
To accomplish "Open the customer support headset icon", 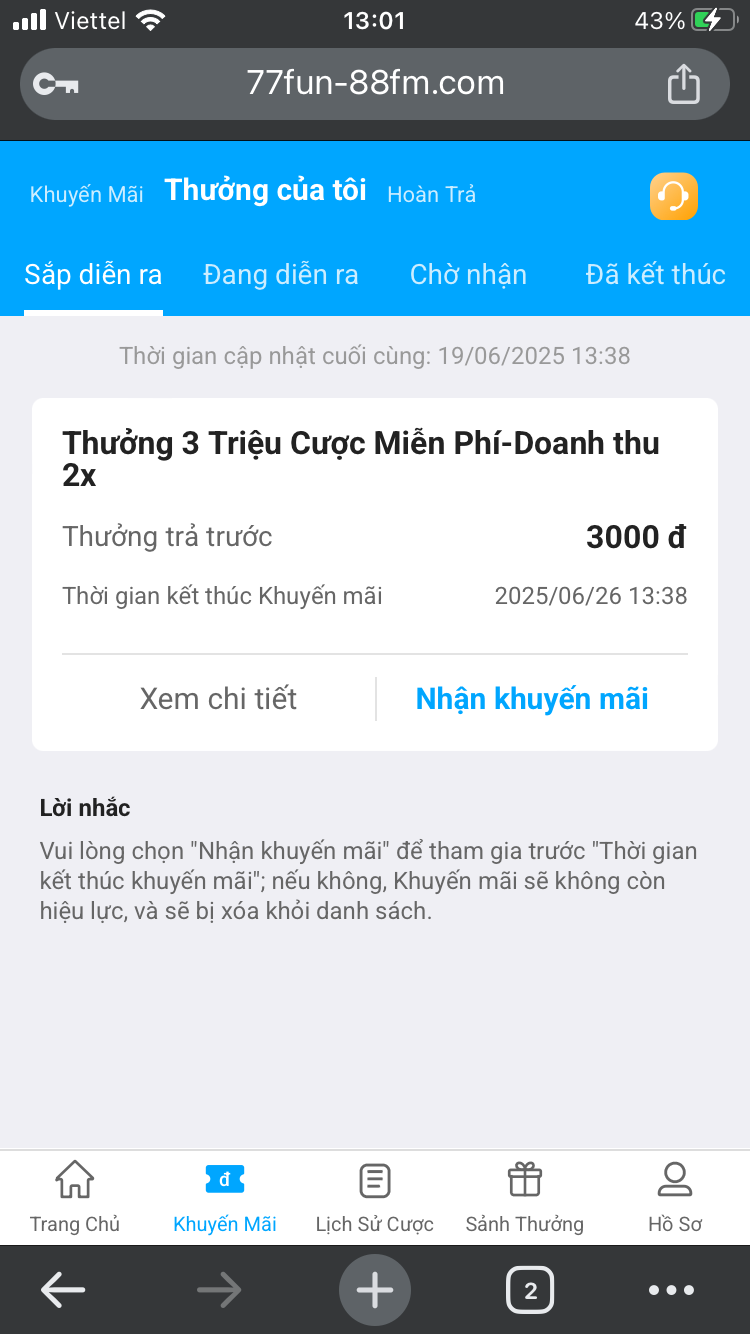I will click(673, 196).
